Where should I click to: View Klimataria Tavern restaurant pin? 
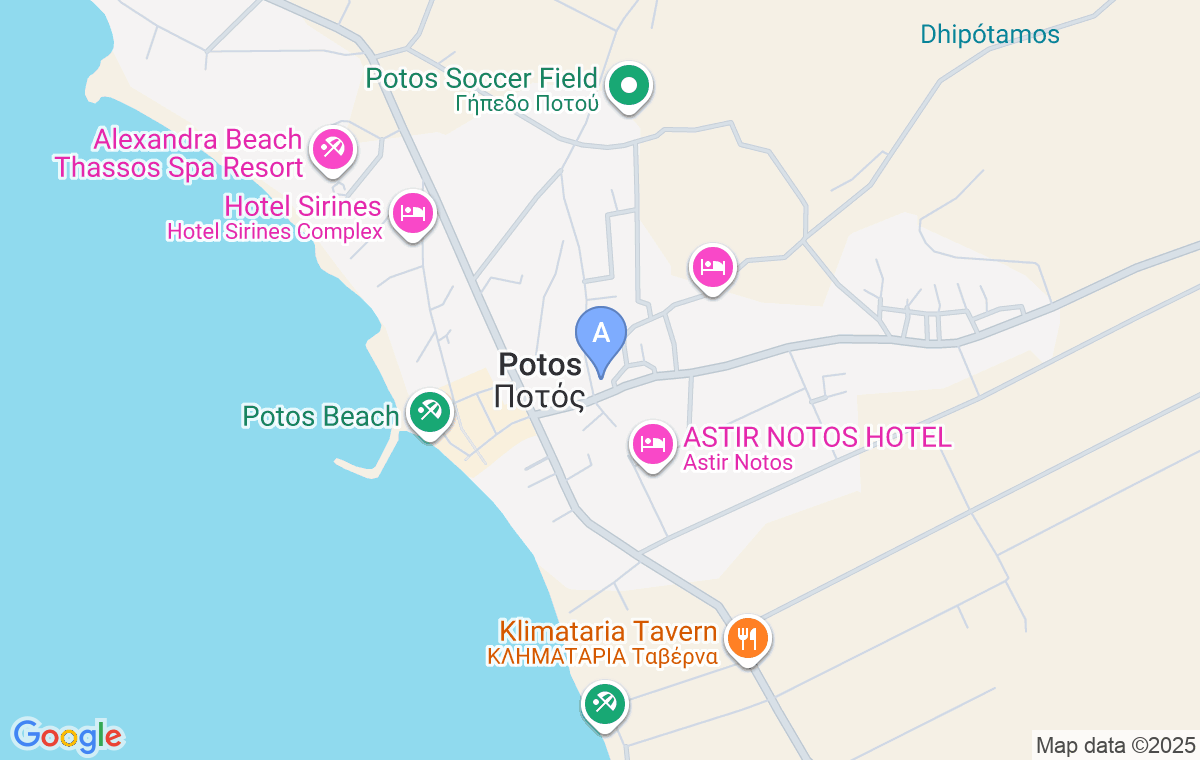[x=747, y=636]
